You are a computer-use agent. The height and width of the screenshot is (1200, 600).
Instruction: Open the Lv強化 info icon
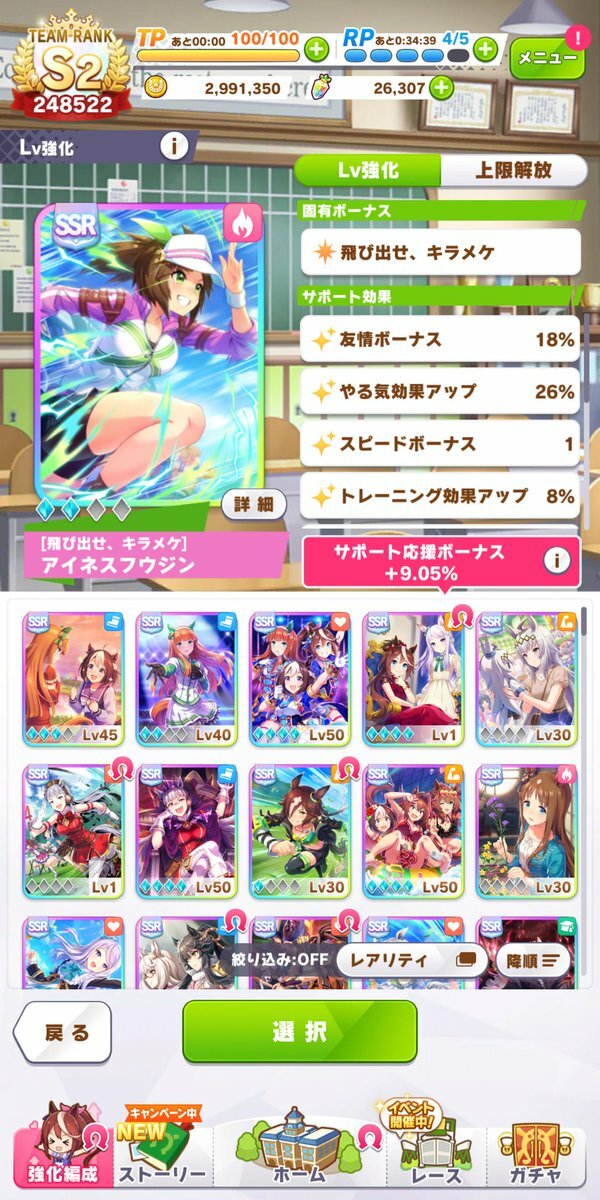tap(174, 147)
